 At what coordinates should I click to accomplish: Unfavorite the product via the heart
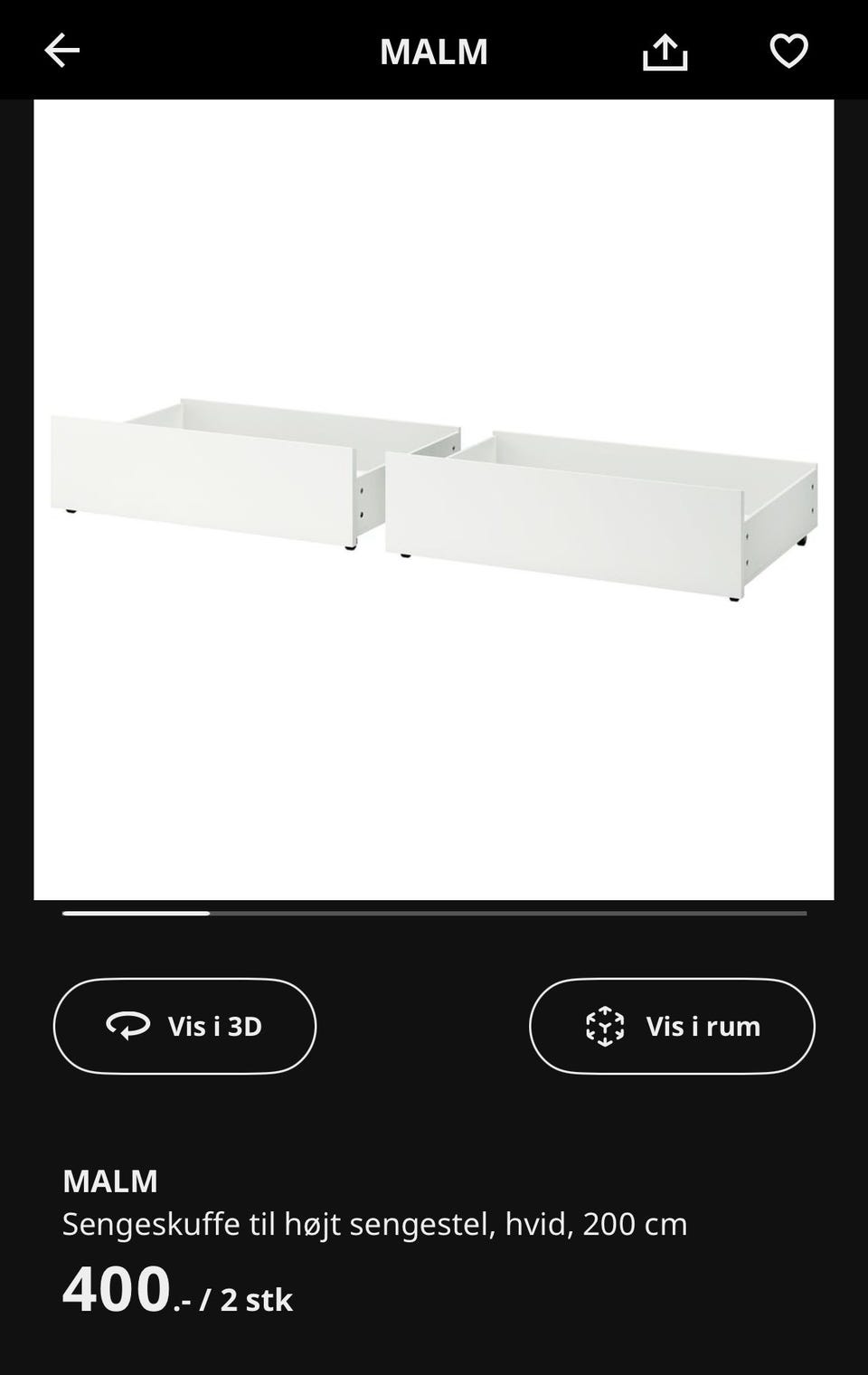tap(788, 51)
